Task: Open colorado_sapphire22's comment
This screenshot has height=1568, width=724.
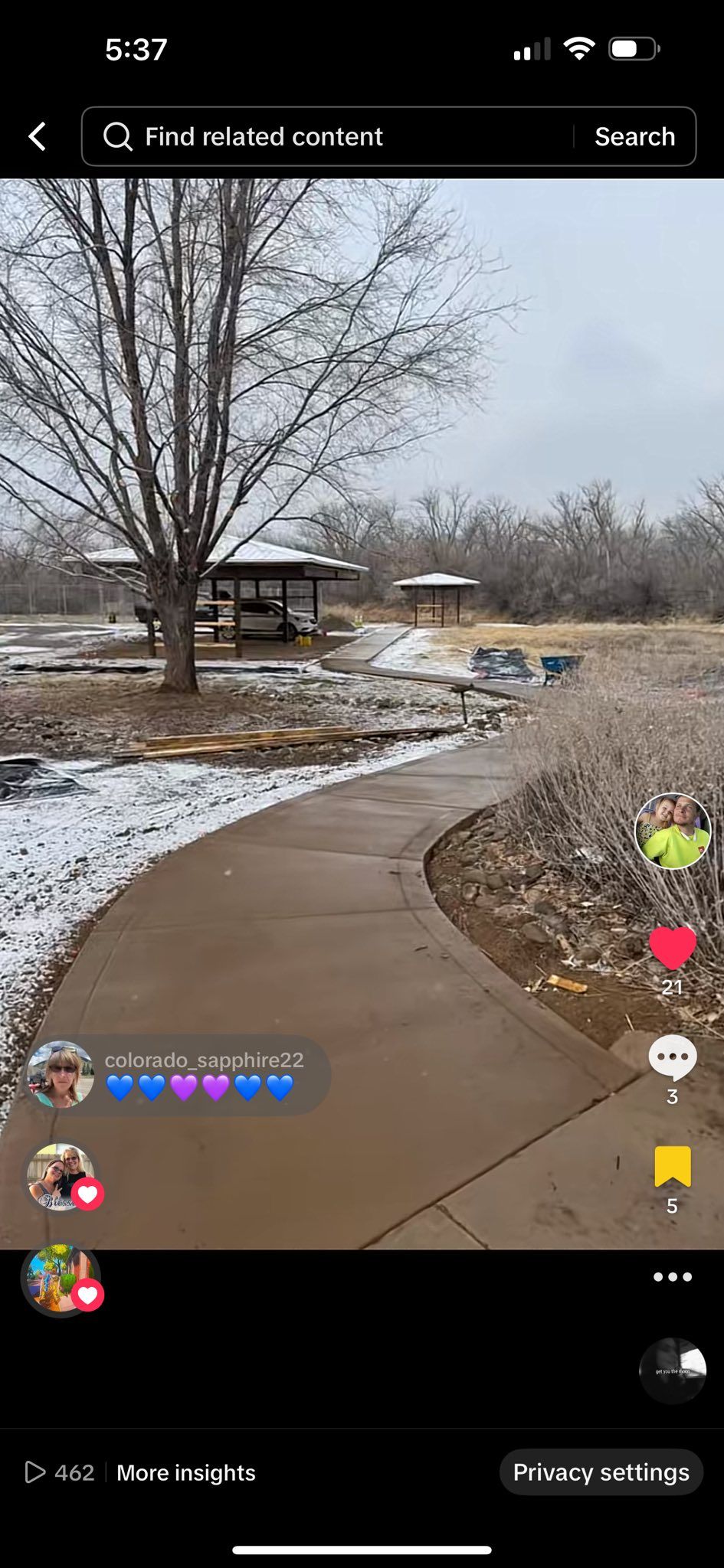Action: point(203,1075)
